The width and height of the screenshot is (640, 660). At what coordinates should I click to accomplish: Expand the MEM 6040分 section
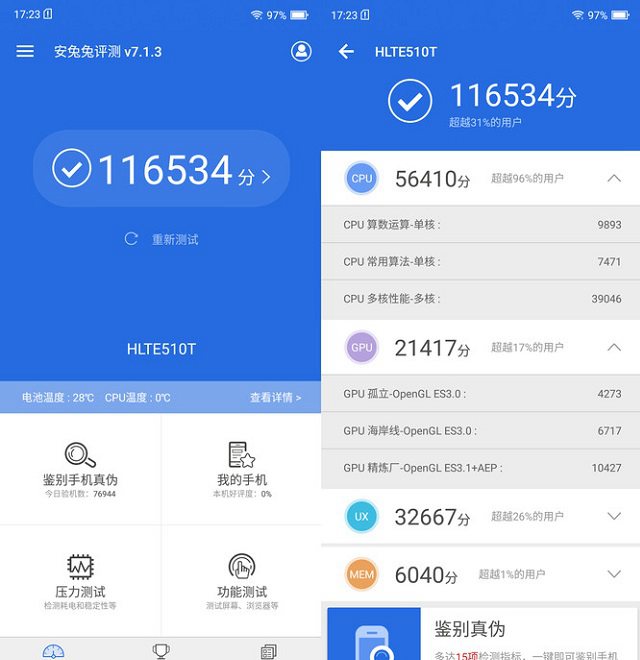click(x=614, y=574)
